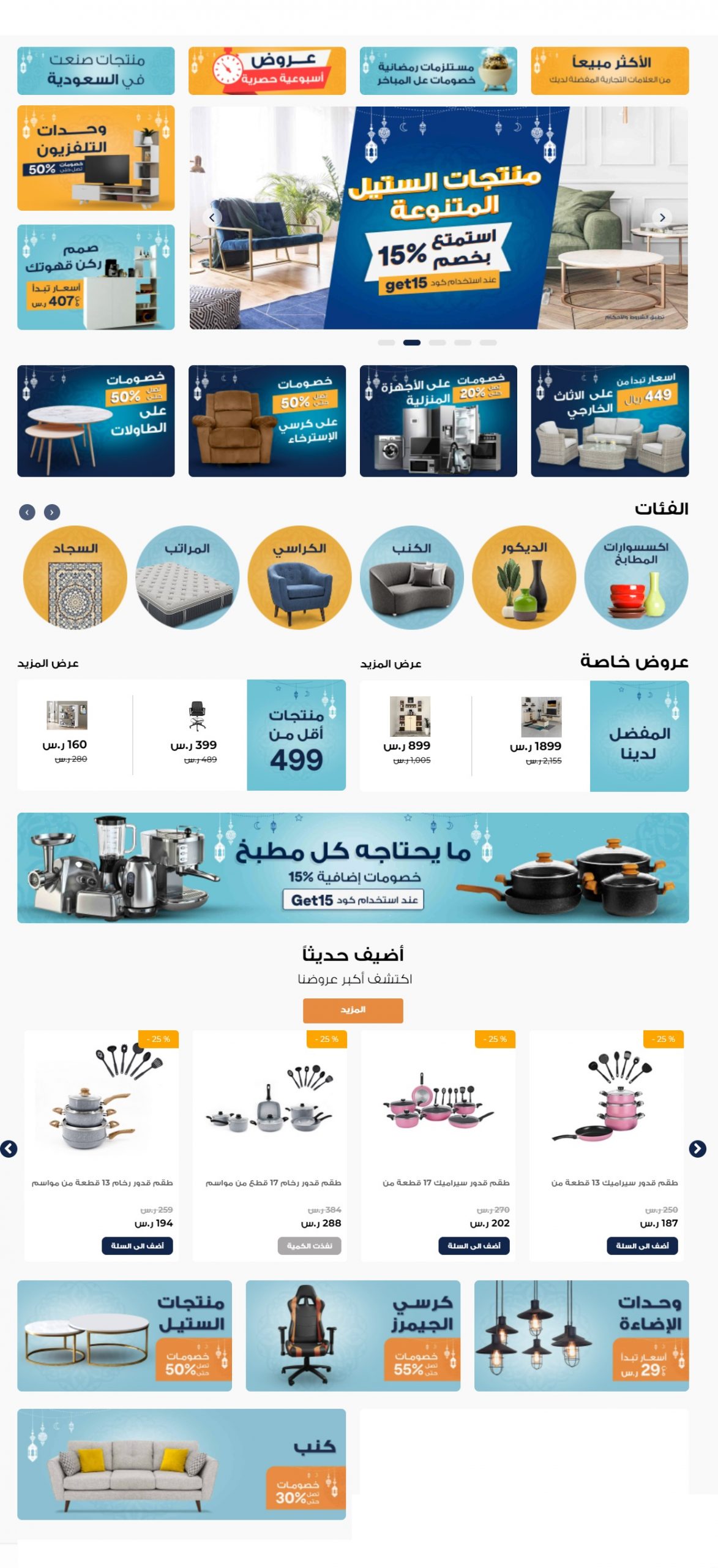The height and width of the screenshot is (1568, 718).
Task: Tap the orange المزيد button
Action: click(353, 1010)
